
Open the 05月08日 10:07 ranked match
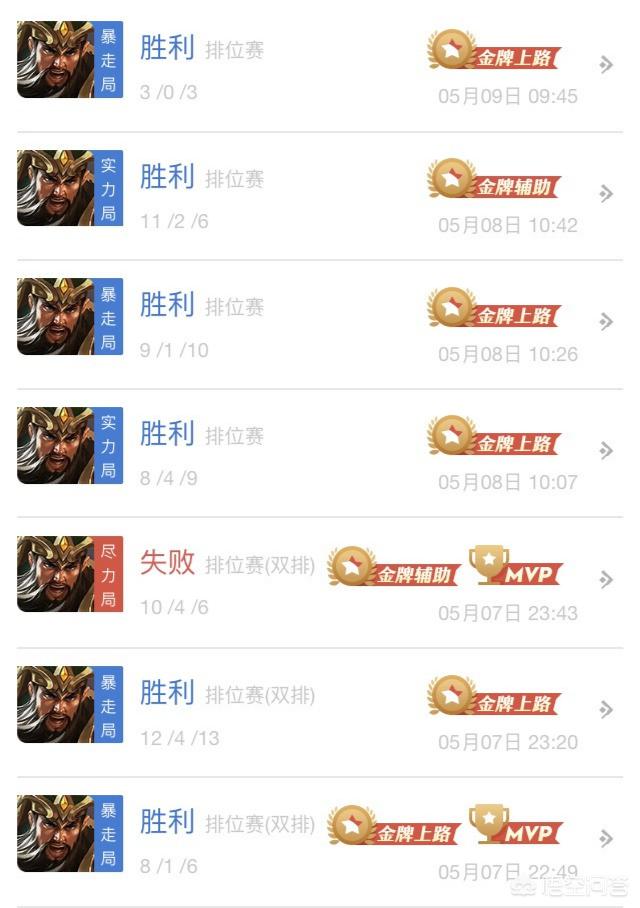(320, 452)
